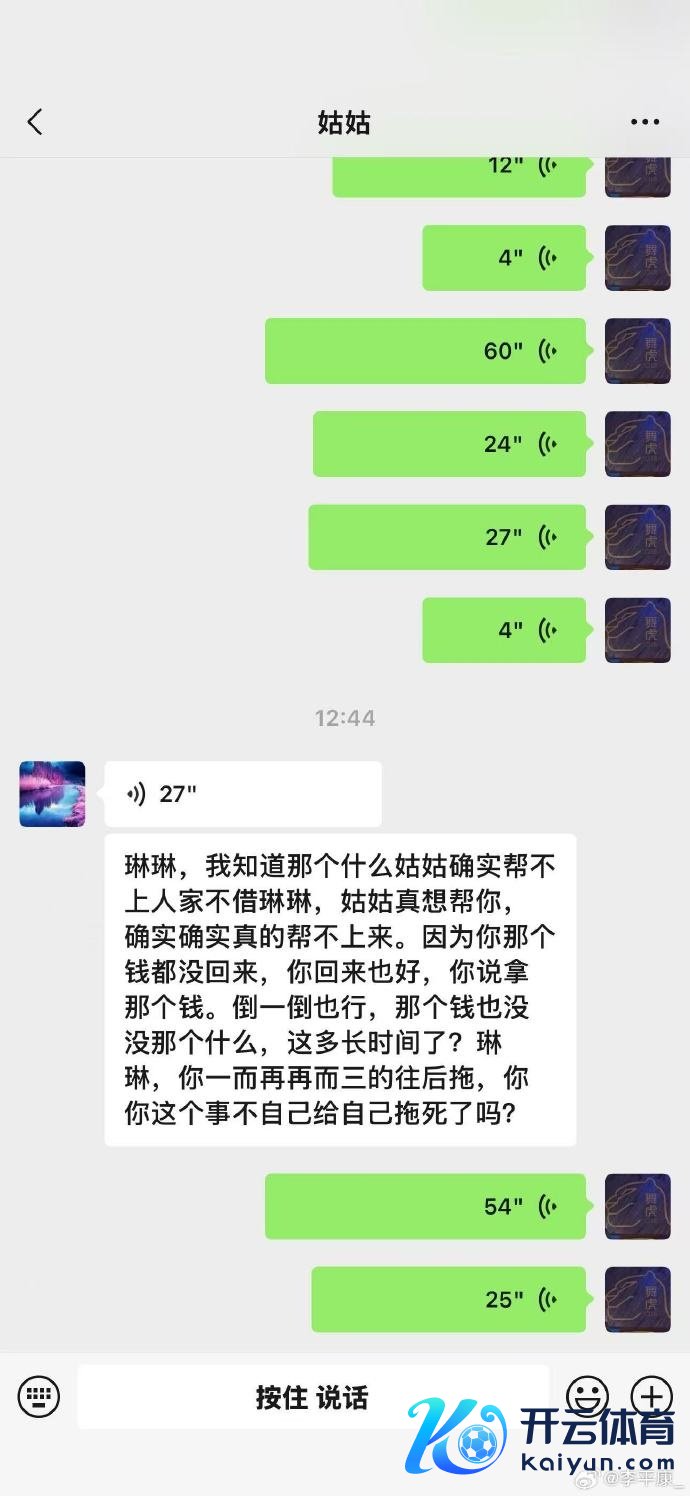Switch to keyboard text input

[39, 1396]
